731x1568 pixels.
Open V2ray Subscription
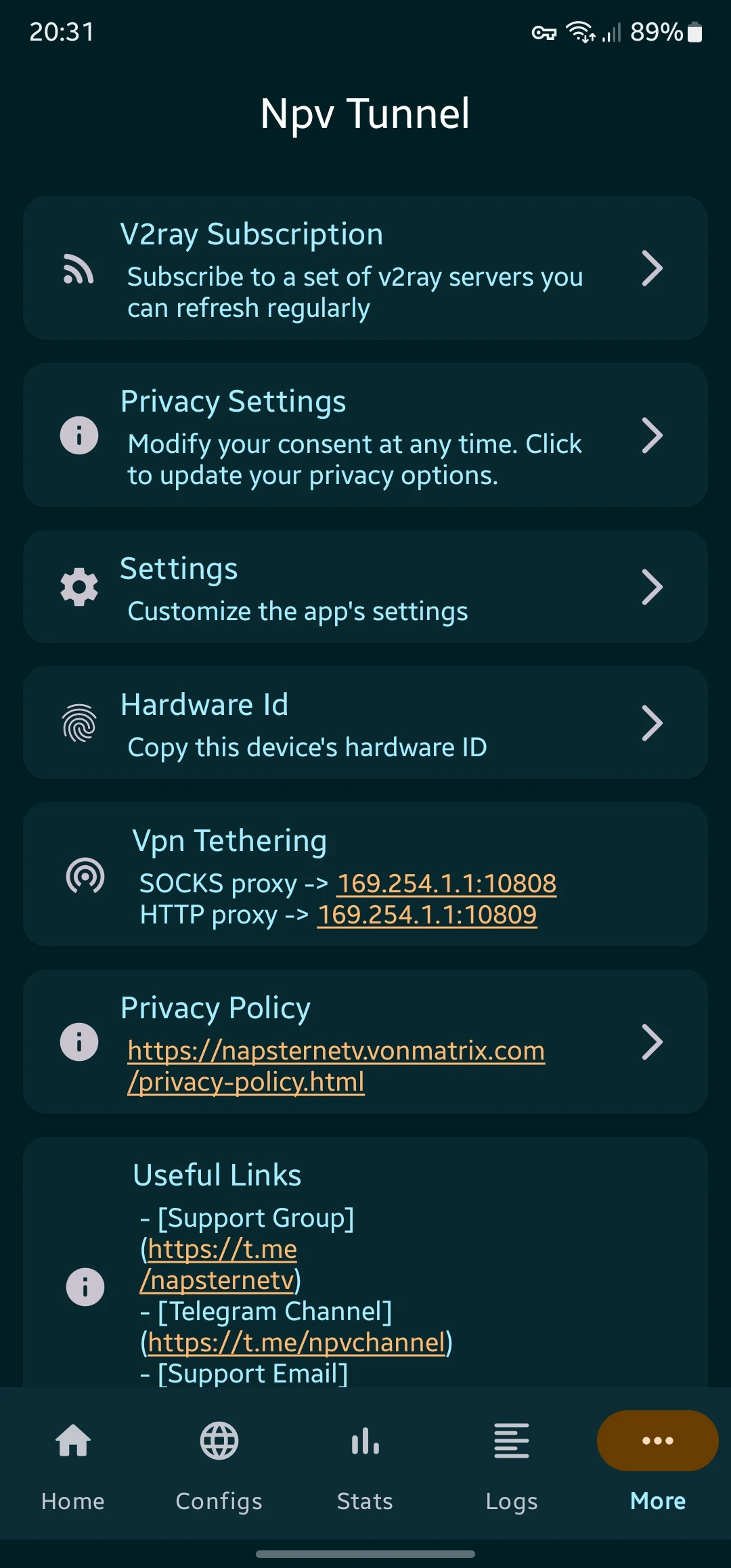tap(365, 268)
